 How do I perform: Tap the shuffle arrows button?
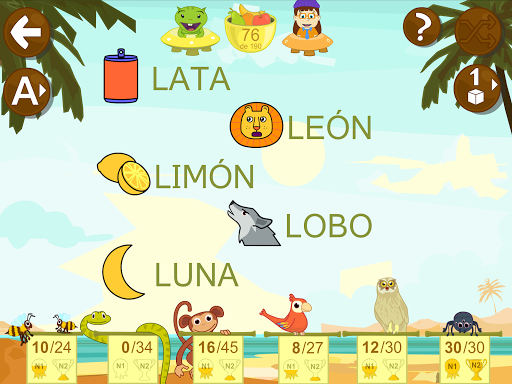pyautogui.click(x=478, y=32)
